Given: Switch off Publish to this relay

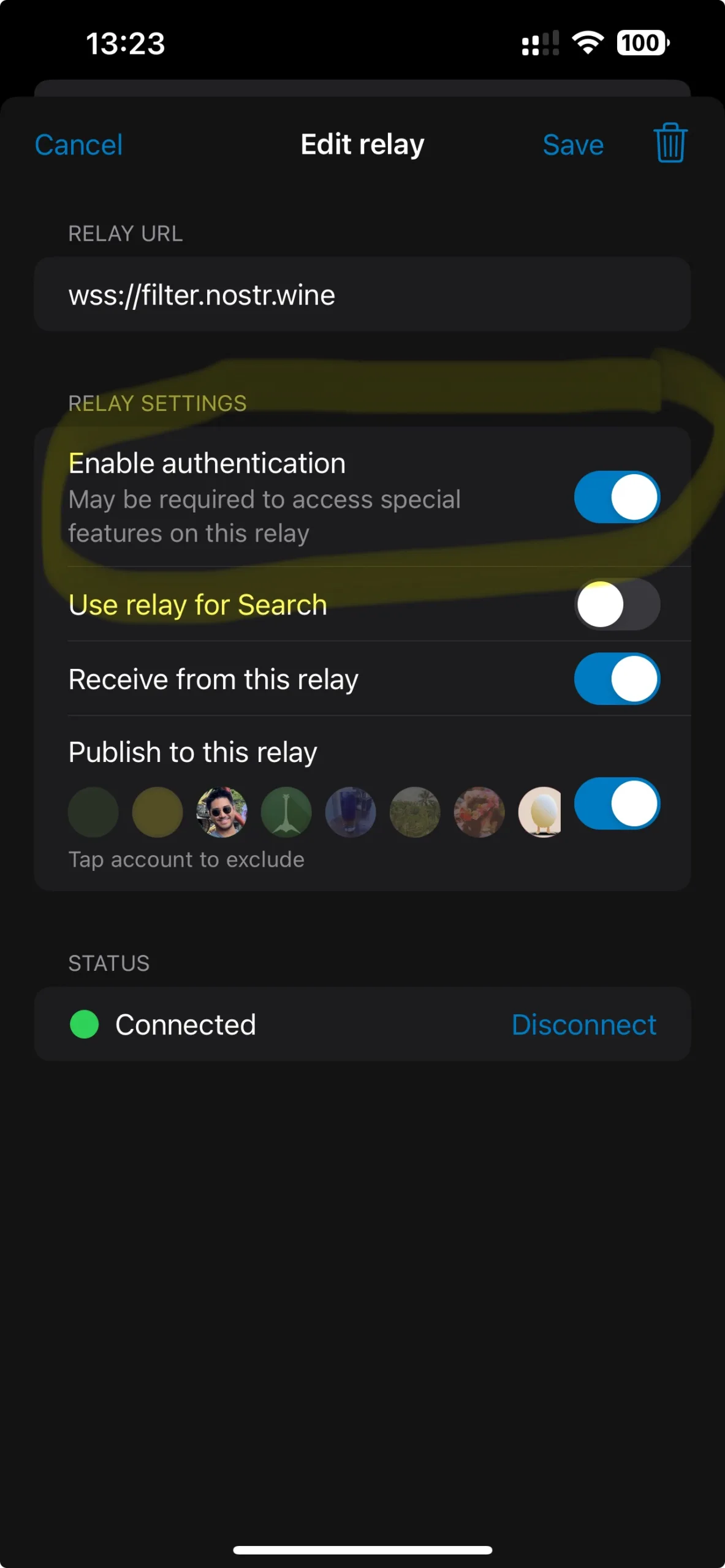Looking at the screenshot, I should pos(617,803).
